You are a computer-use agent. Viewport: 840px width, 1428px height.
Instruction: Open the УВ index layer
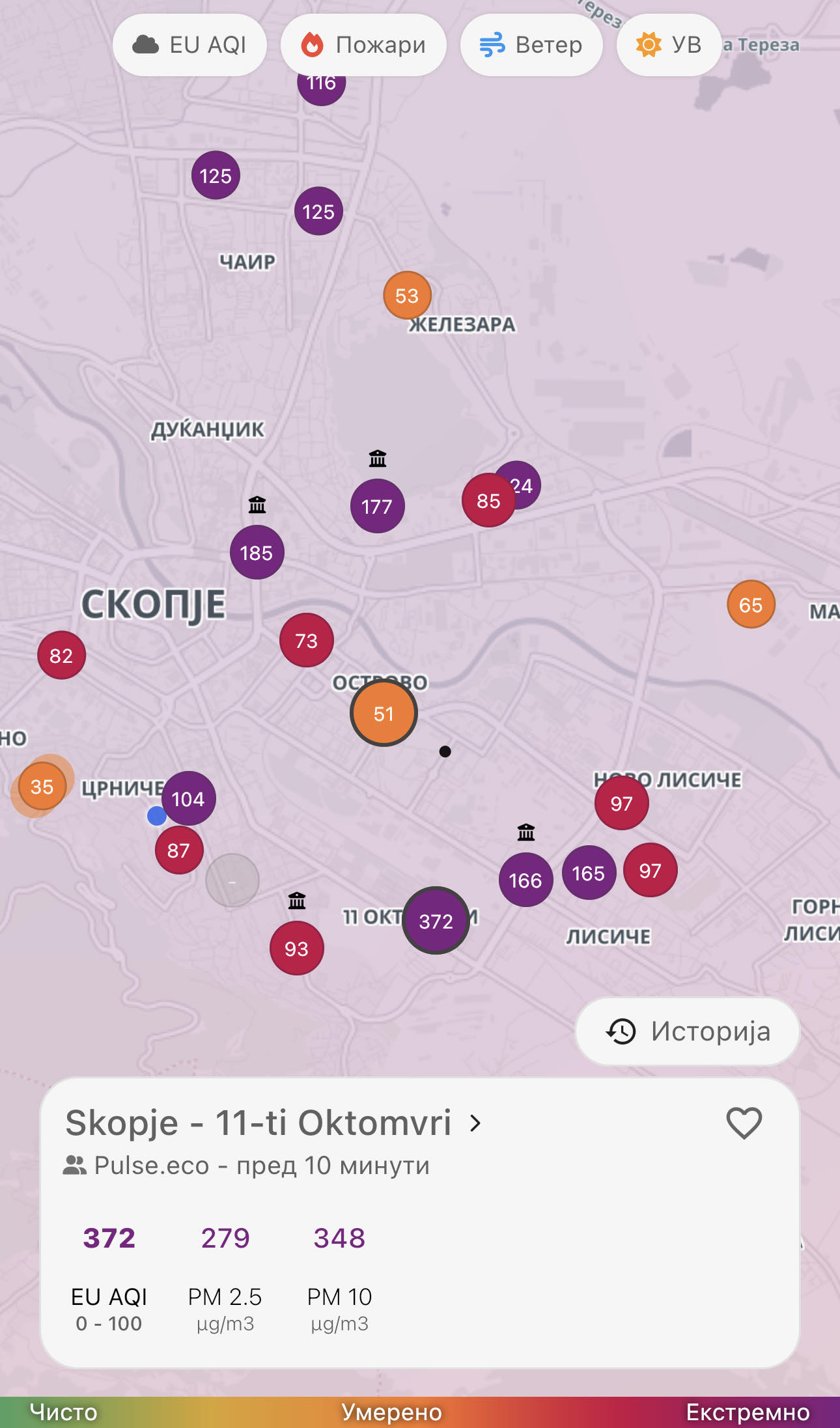point(669,45)
